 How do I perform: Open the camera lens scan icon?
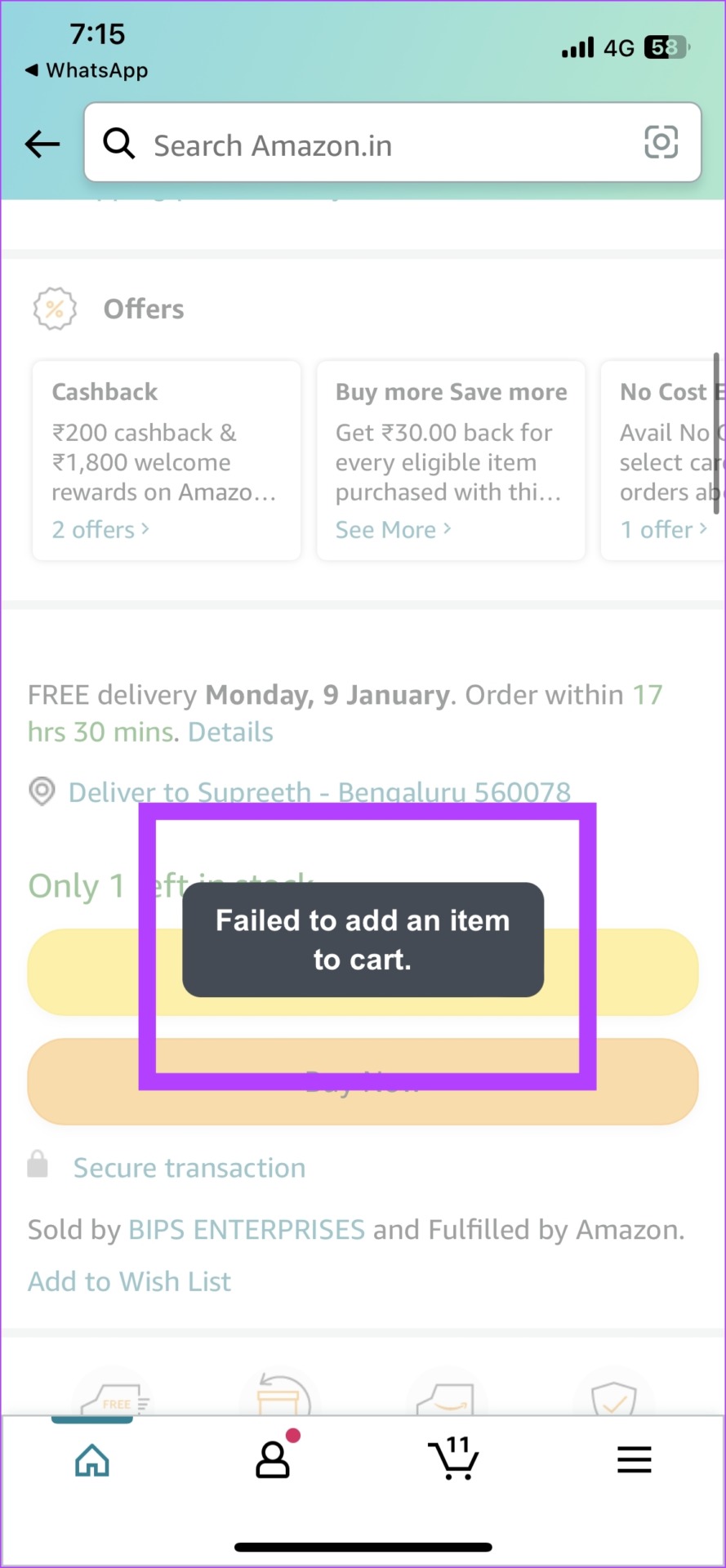coord(661,142)
